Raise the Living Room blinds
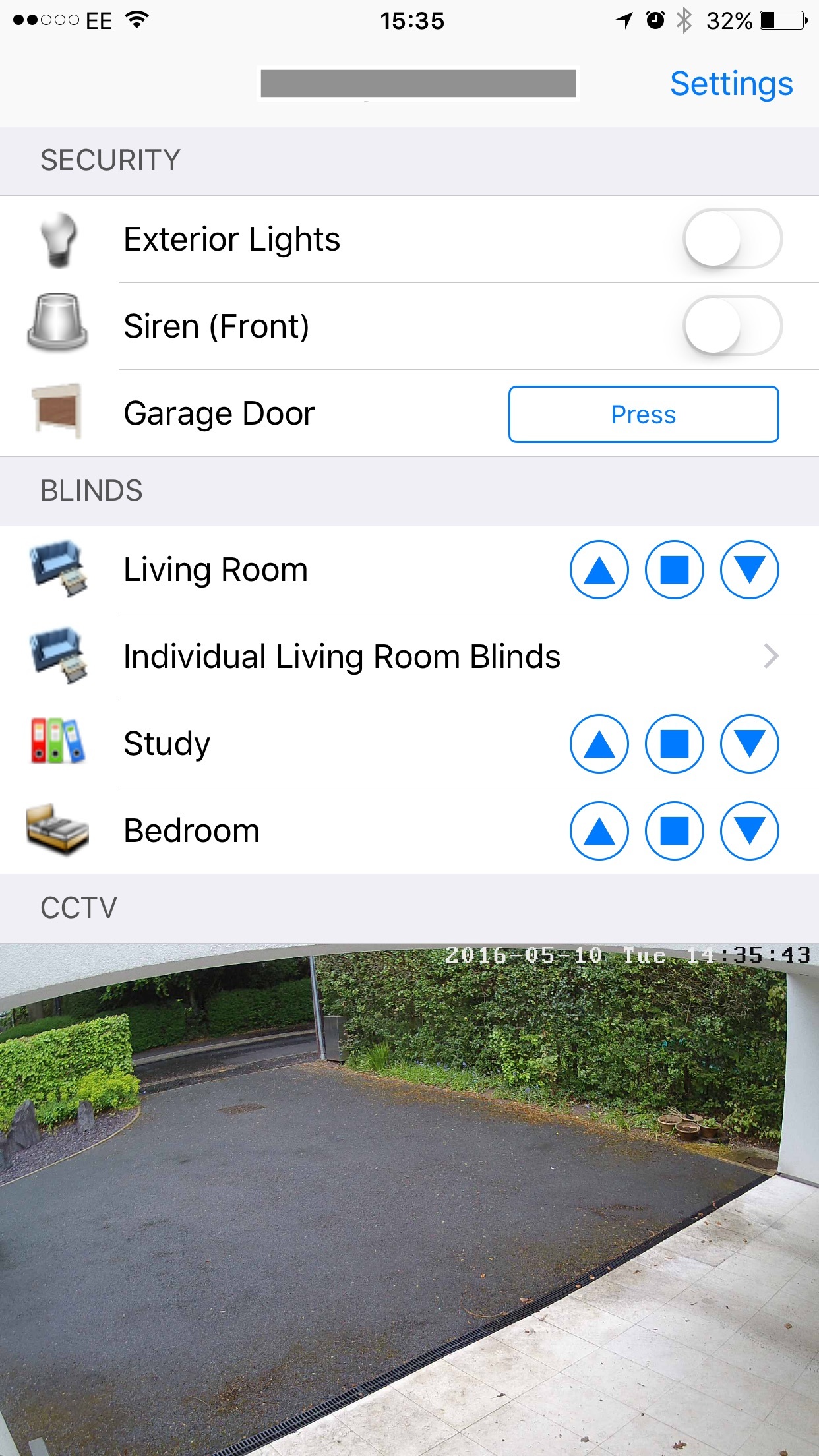This screenshot has height=1456, width=819. [599, 570]
